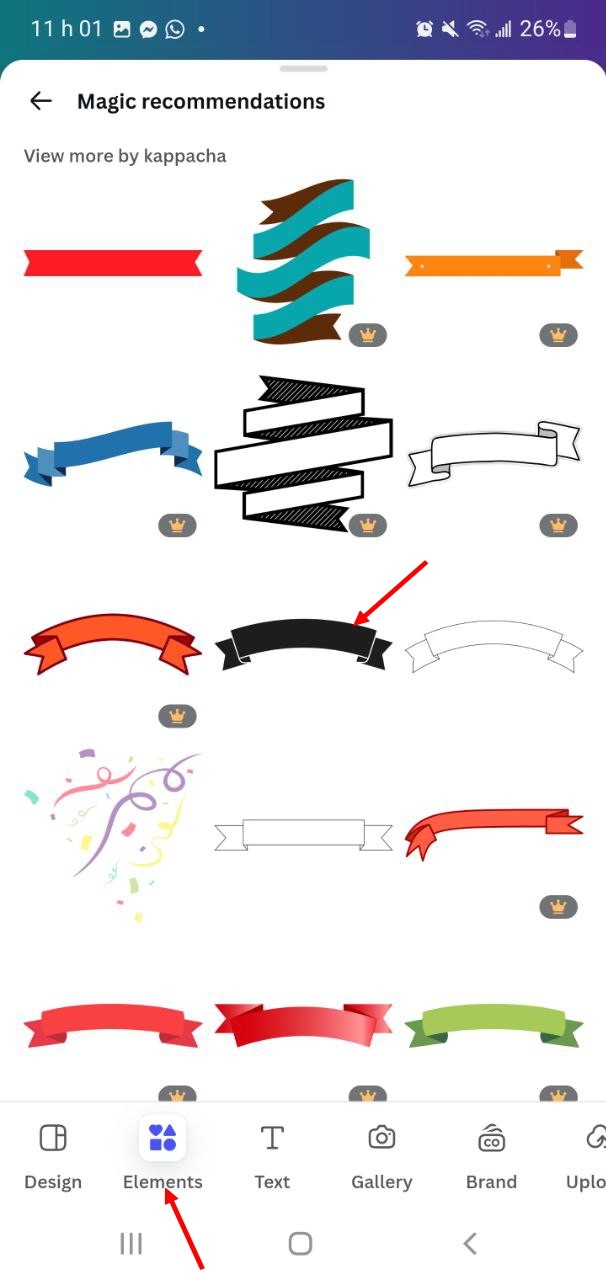Viewport: 606px width, 1280px height.
Task: Select the orange curved ribbon banner
Action: (x=113, y=643)
